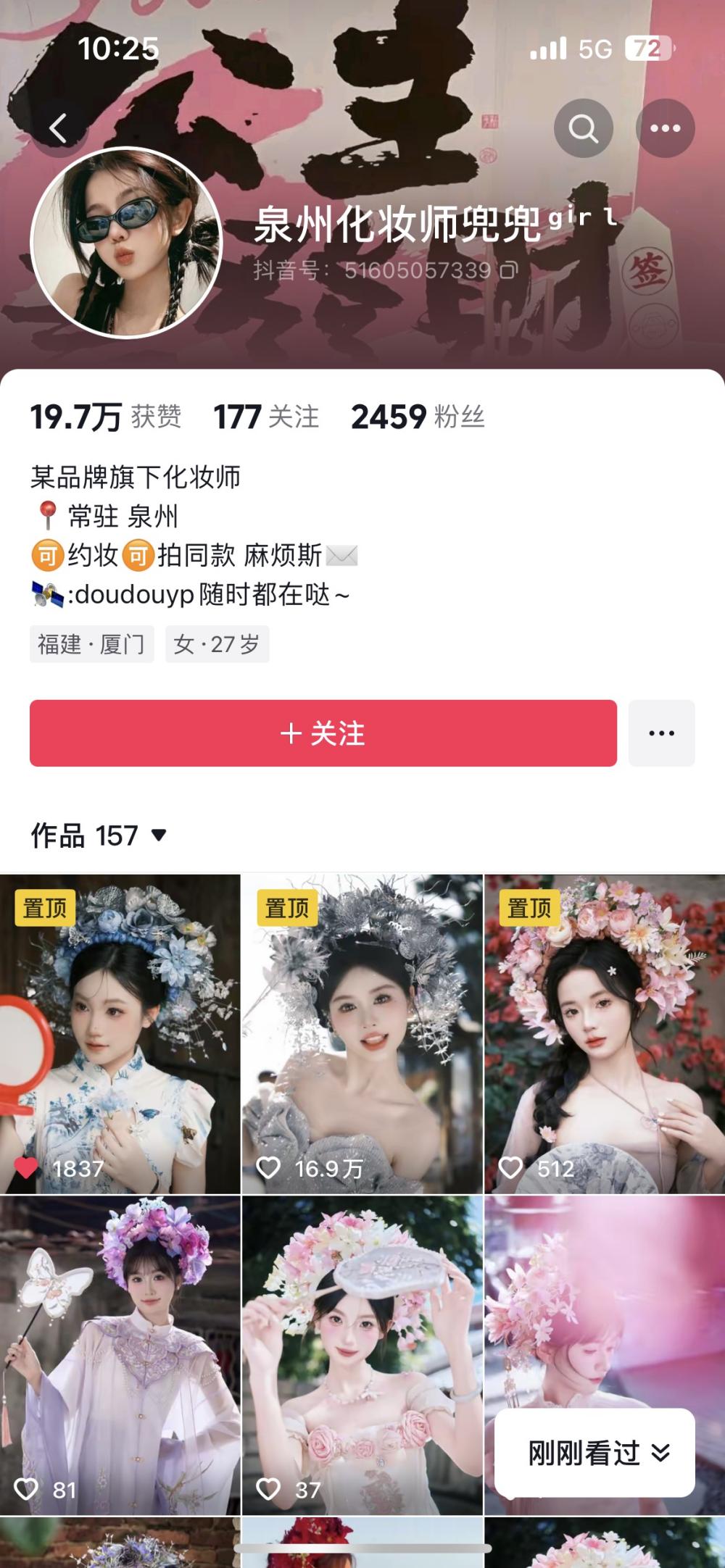This screenshot has width=725, height=1568.
Task: Jump to the 刚刚看过 recently viewed video
Action: pyautogui.click(x=595, y=1452)
